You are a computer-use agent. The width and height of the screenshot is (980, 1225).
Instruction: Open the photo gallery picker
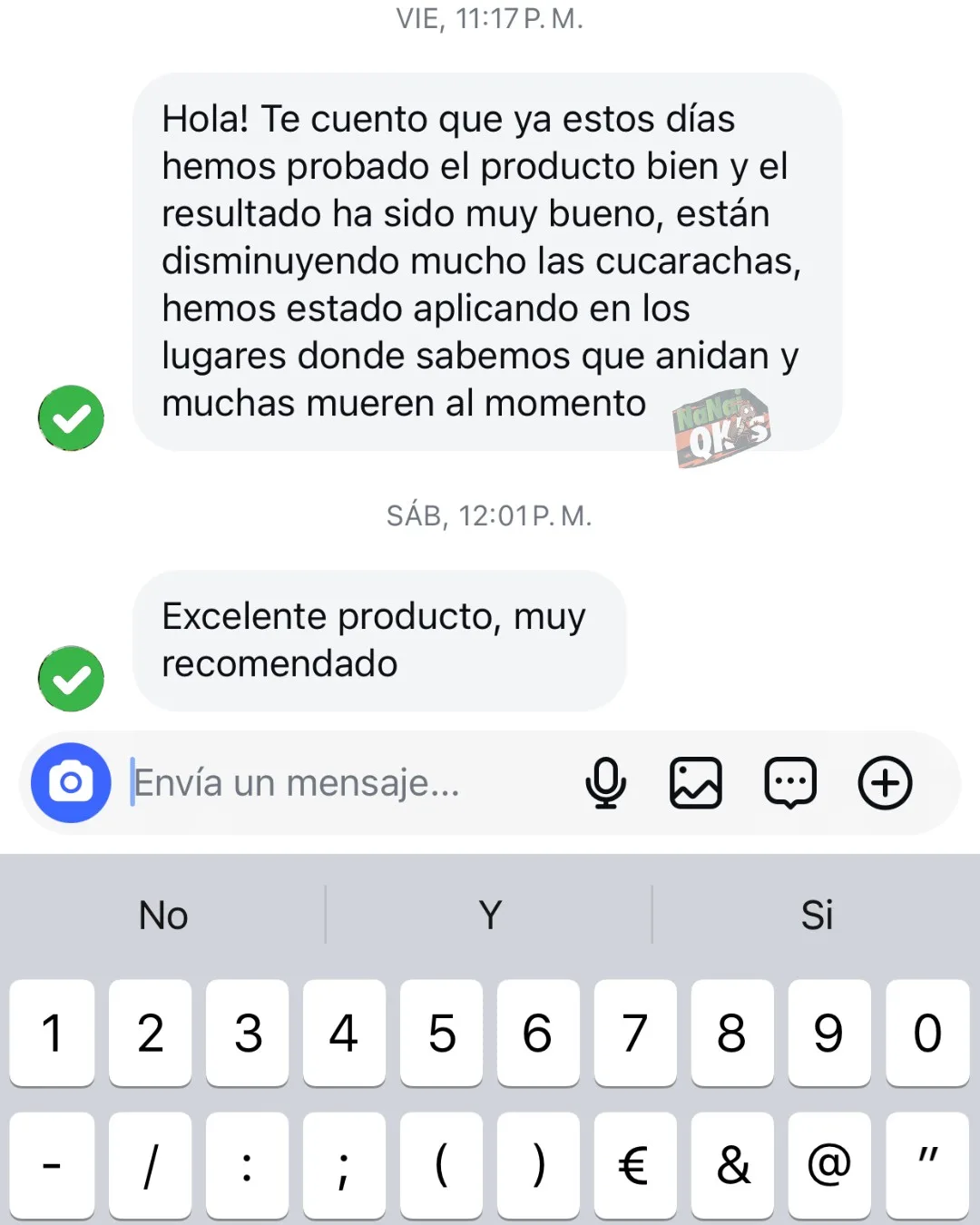[696, 782]
